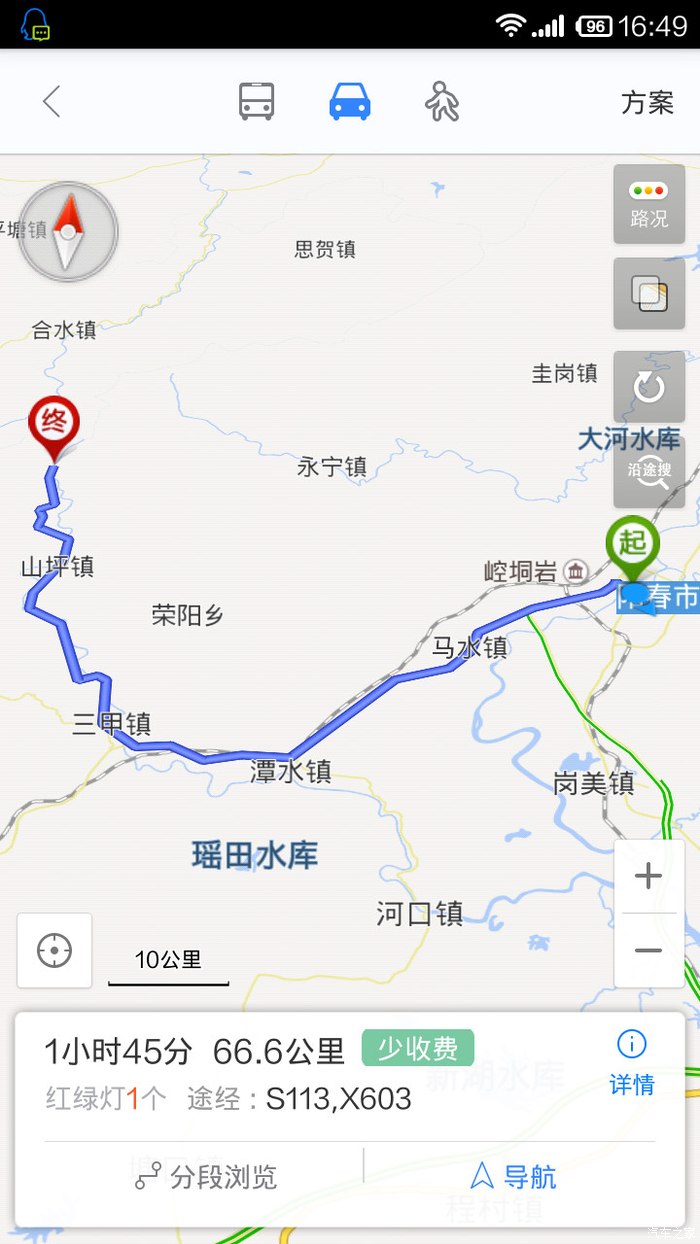The height and width of the screenshot is (1244, 700).
Task: Open 详情 route details
Action: click(631, 1063)
